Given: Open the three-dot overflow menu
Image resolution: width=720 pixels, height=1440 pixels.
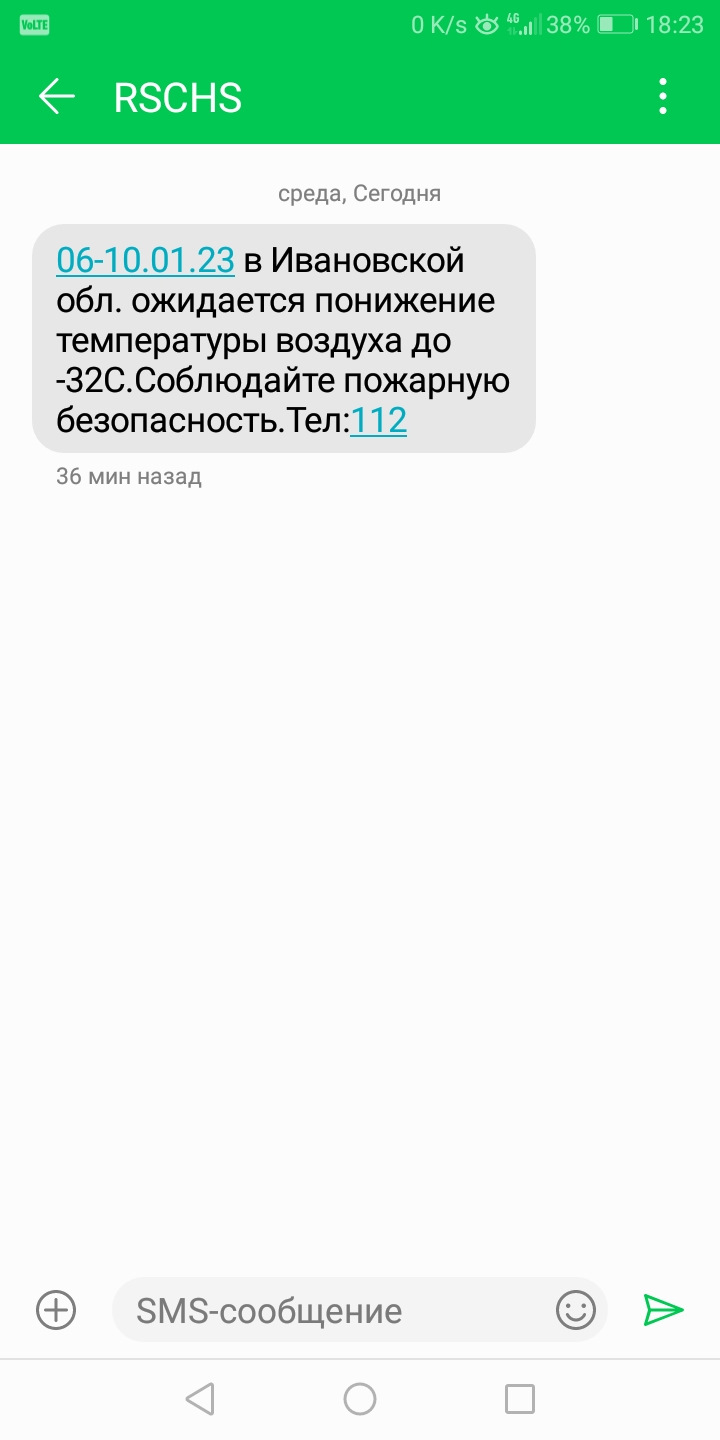Looking at the screenshot, I should pyautogui.click(x=662, y=96).
